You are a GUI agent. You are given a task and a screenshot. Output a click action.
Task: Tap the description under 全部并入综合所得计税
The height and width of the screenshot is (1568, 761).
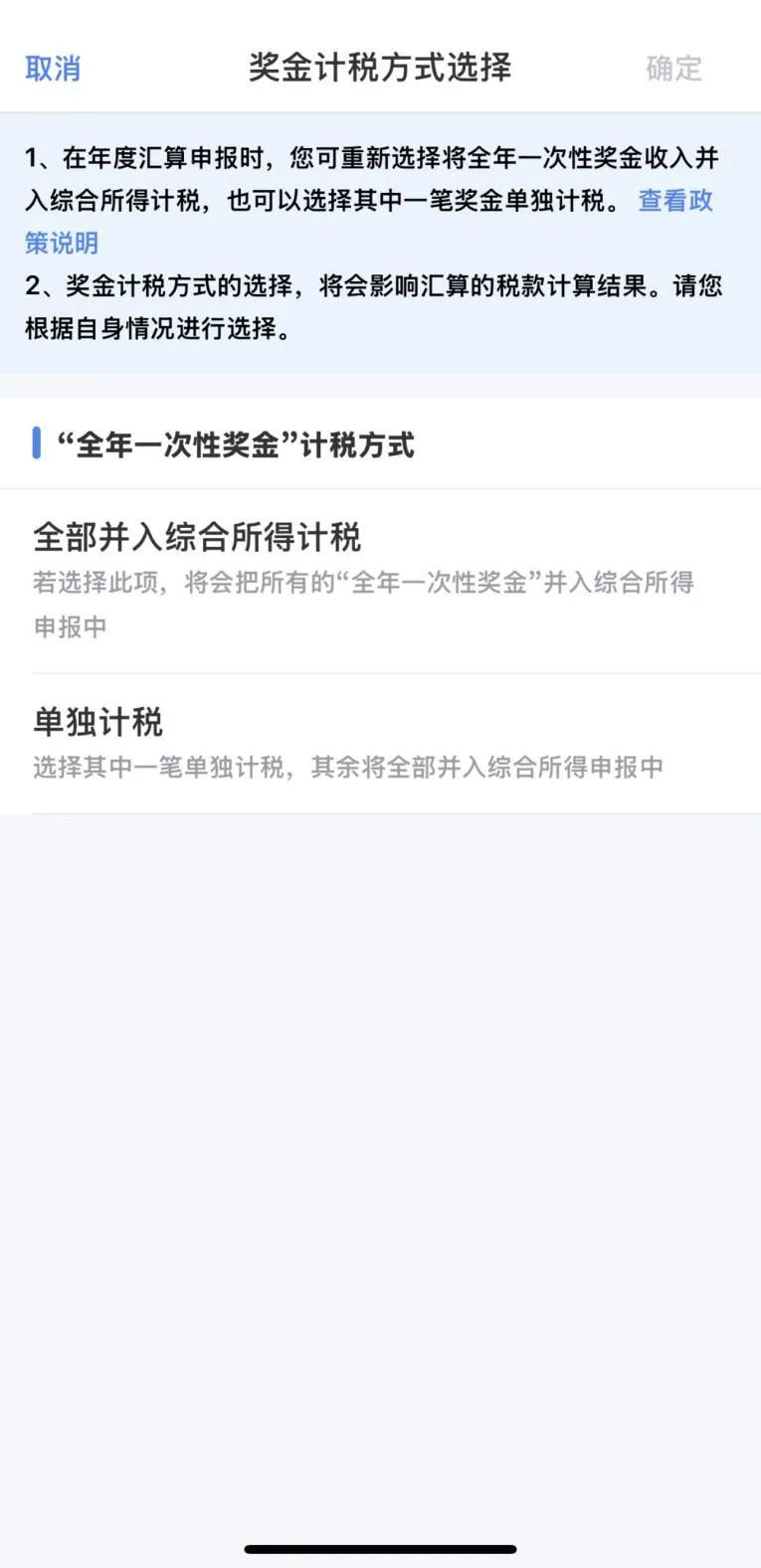click(x=368, y=604)
